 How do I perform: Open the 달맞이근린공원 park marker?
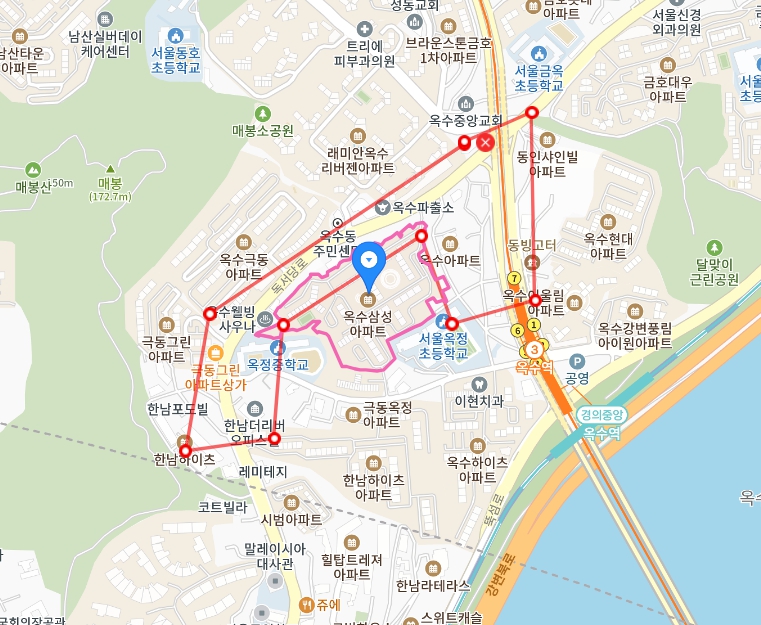coord(714,247)
